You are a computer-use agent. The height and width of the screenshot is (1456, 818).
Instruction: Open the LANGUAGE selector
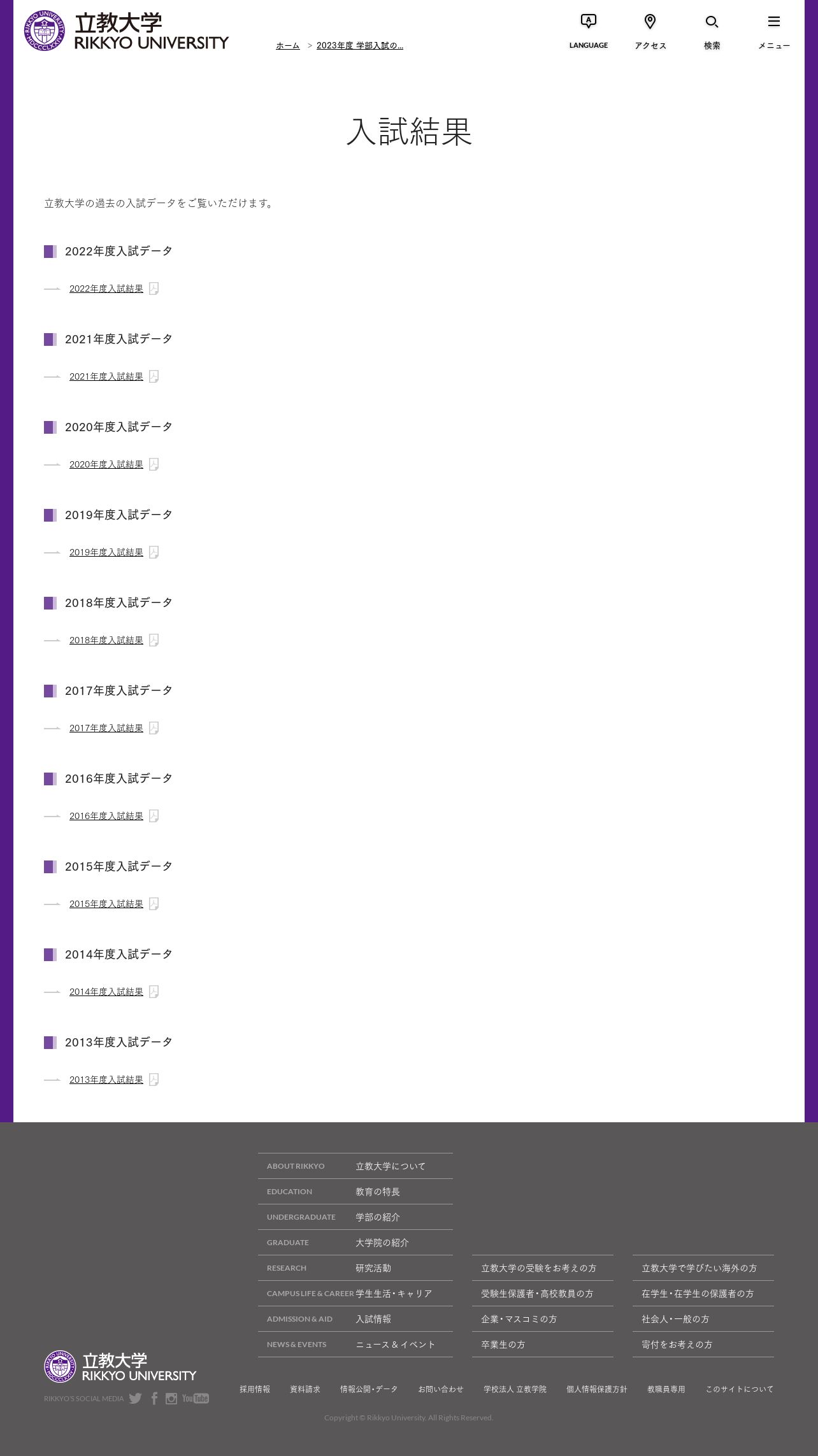point(588,31)
